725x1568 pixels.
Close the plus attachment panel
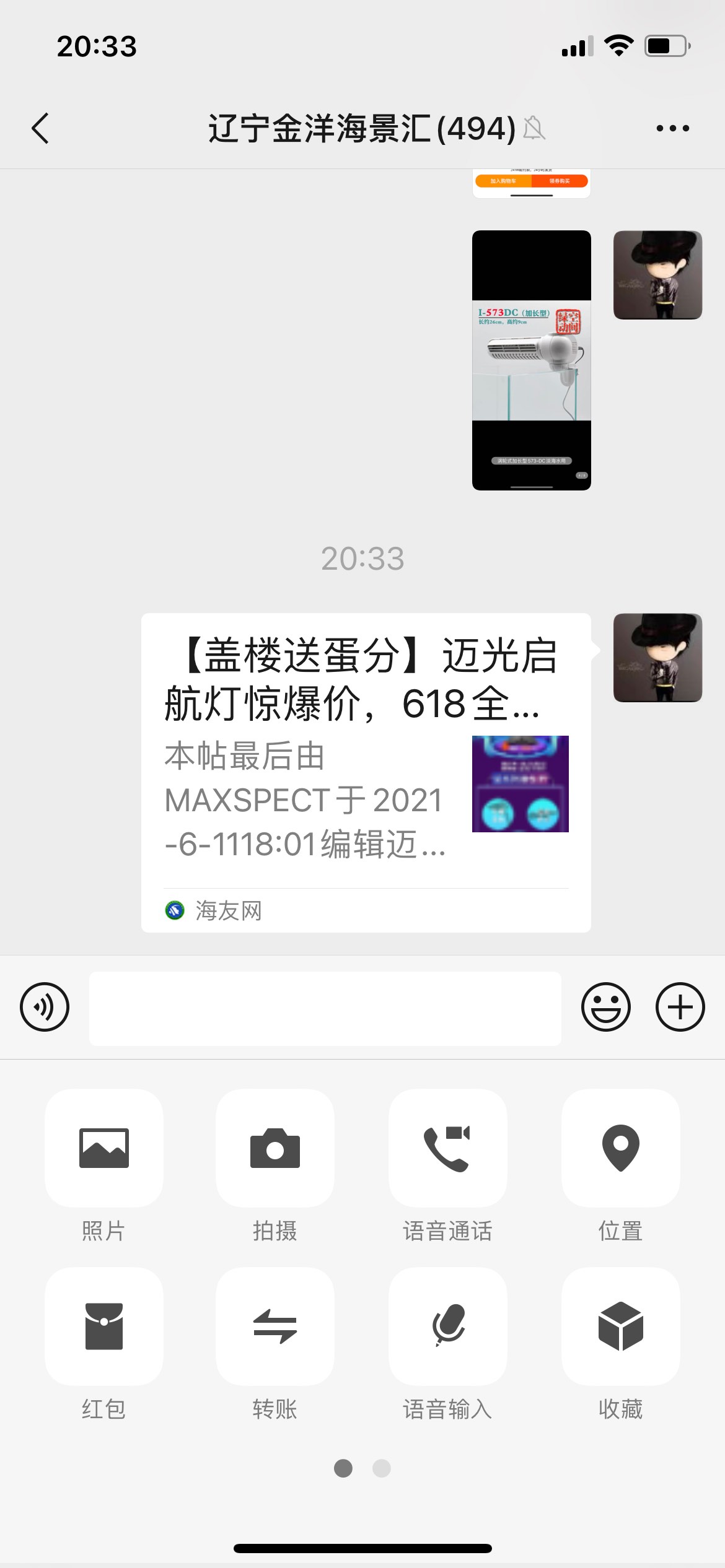[x=680, y=1007]
